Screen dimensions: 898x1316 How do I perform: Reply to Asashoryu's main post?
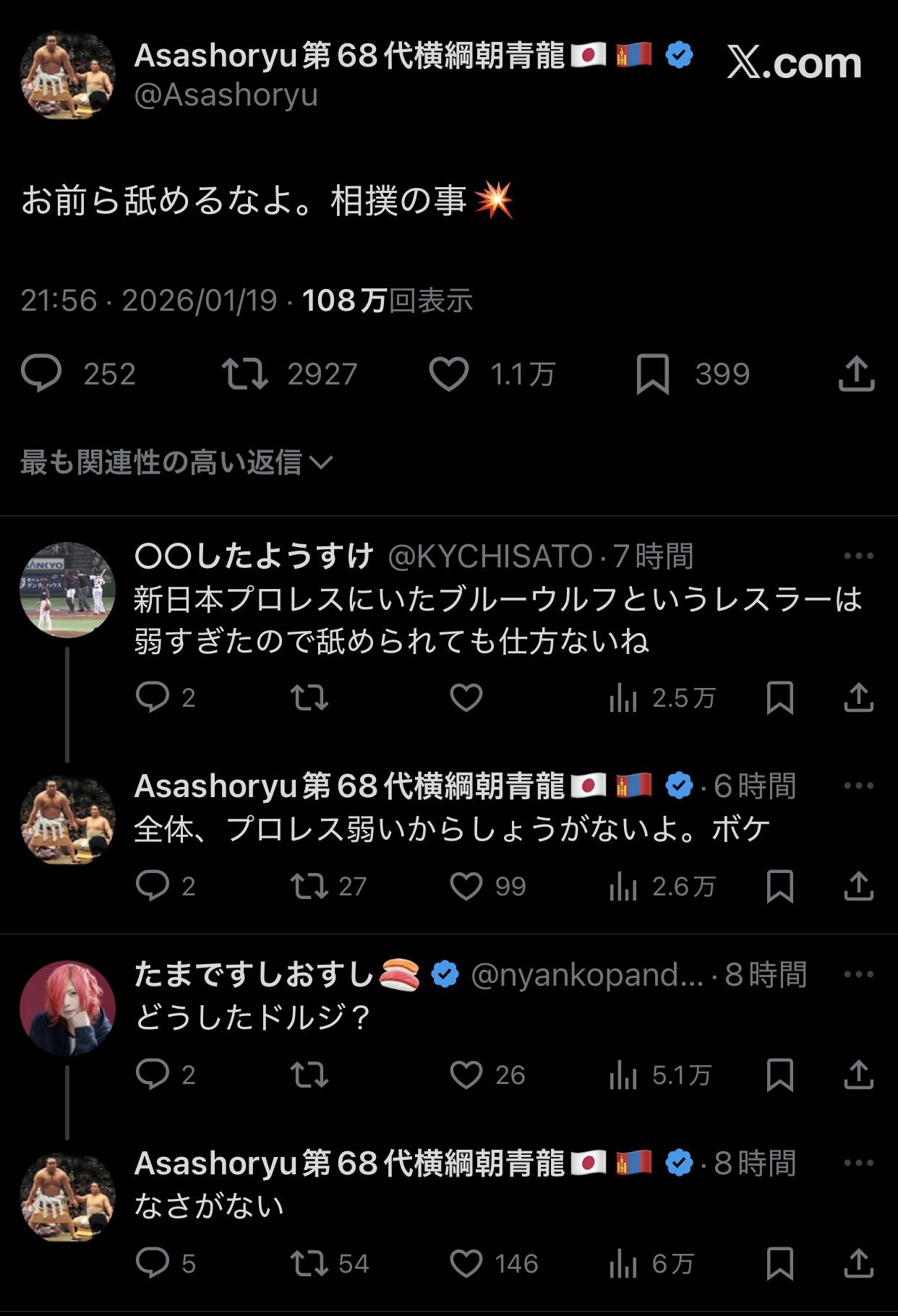[x=42, y=374]
